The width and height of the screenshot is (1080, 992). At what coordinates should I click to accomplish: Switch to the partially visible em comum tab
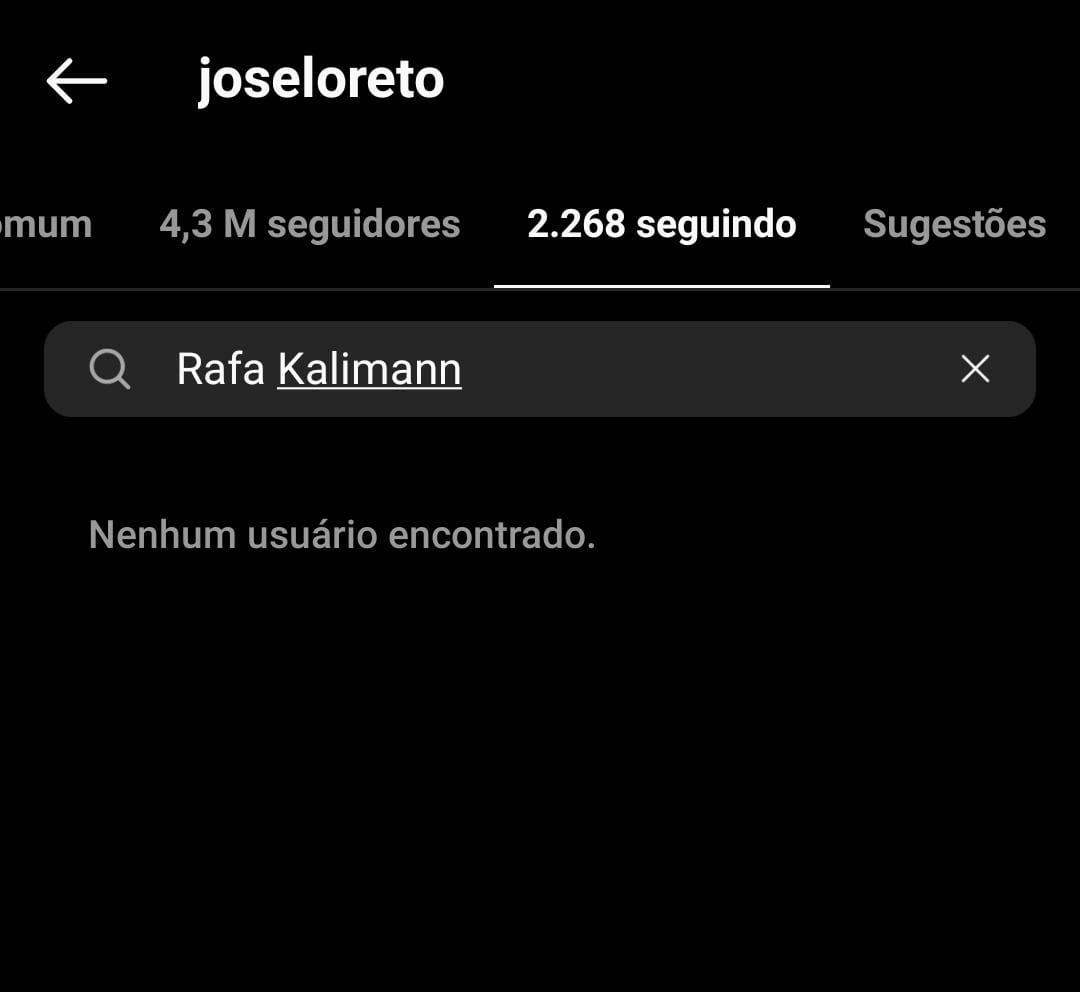[45, 224]
